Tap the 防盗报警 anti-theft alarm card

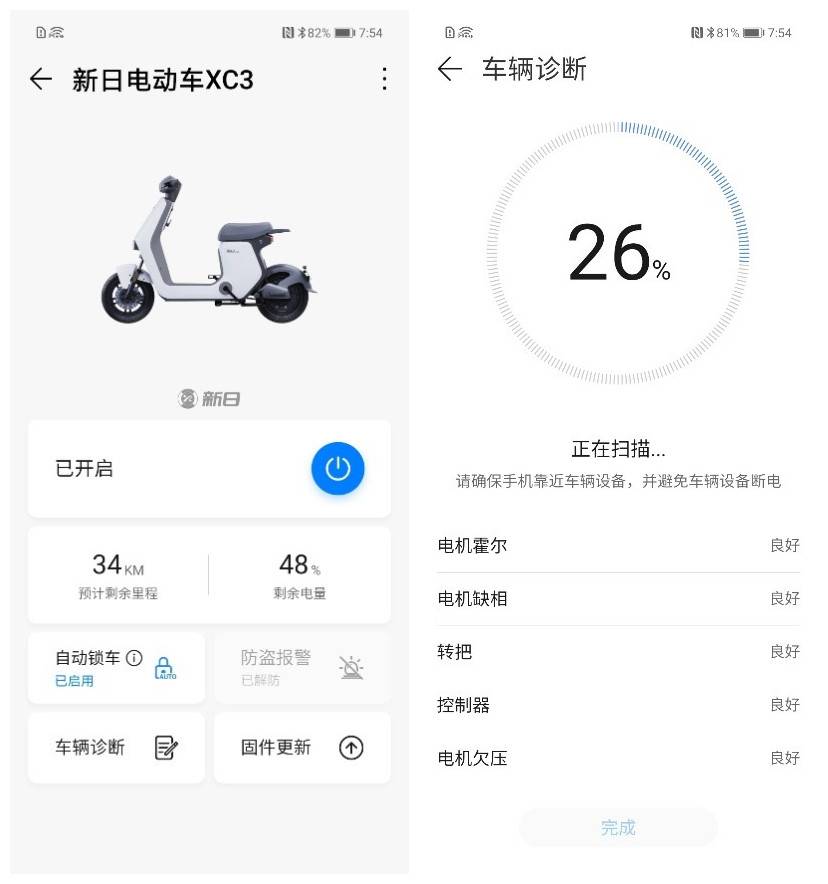coord(301,667)
